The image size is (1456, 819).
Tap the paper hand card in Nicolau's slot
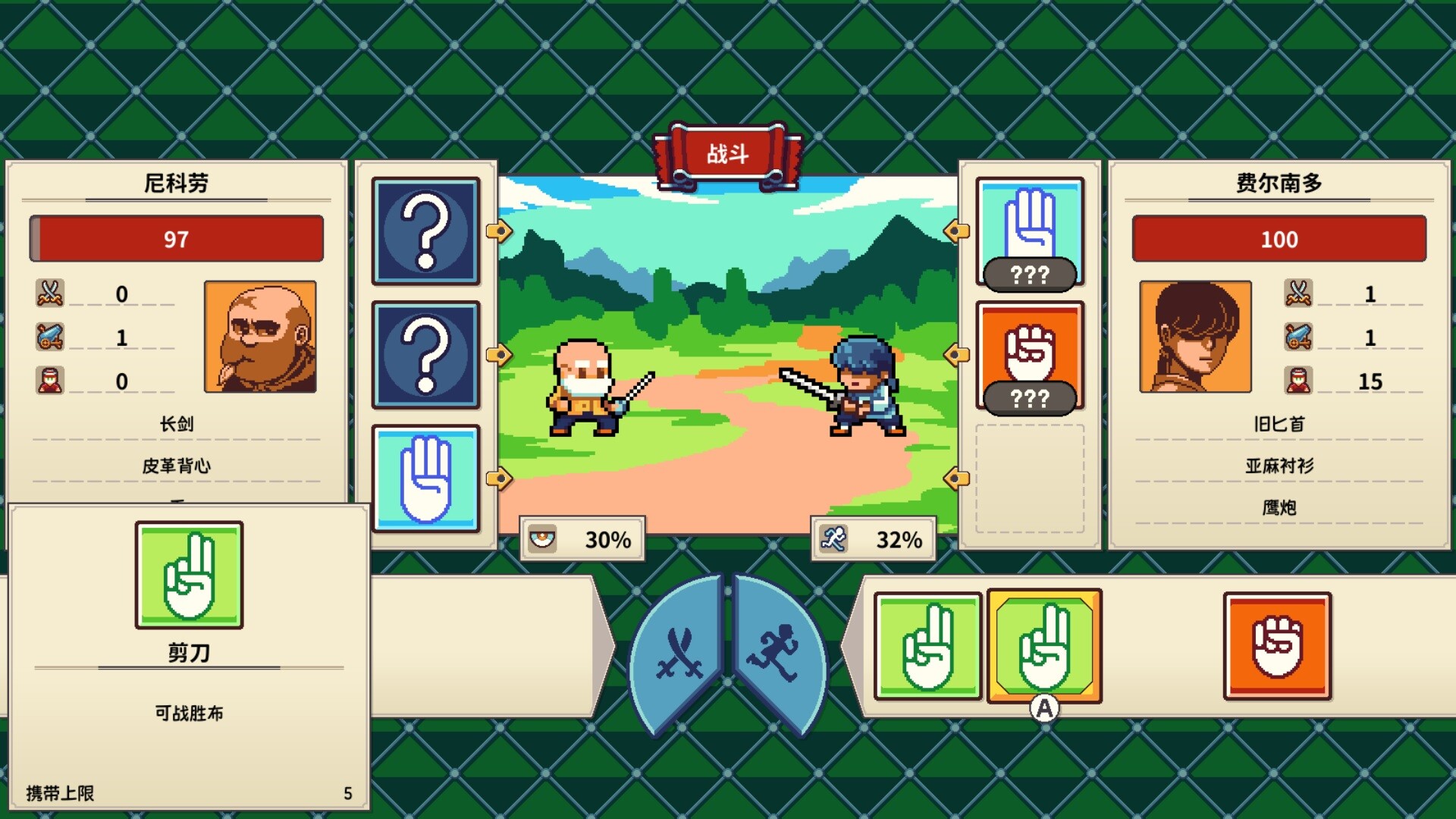pos(425,479)
